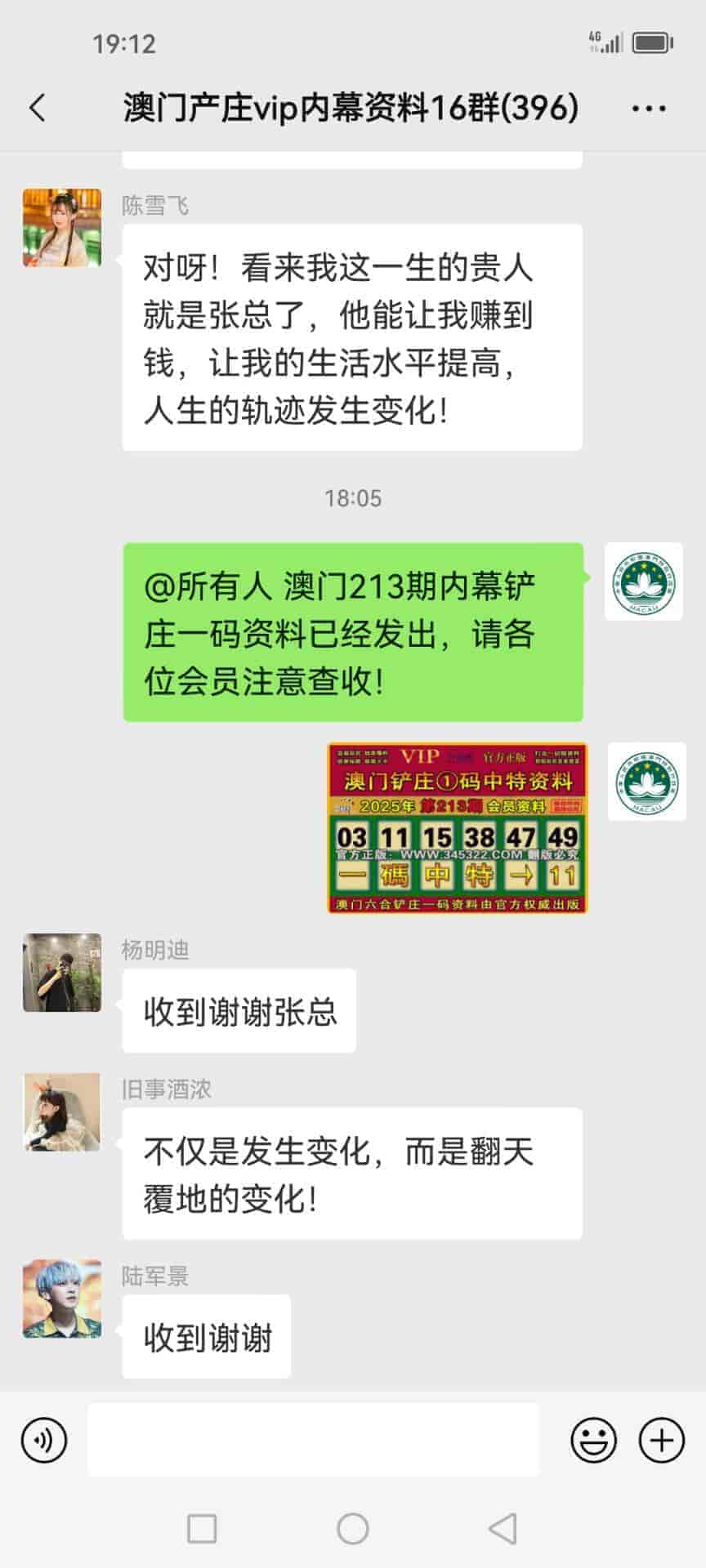The width and height of the screenshot is (706, 1568).
Task: Open the group chat overflow menu
Action: point(649,108)
